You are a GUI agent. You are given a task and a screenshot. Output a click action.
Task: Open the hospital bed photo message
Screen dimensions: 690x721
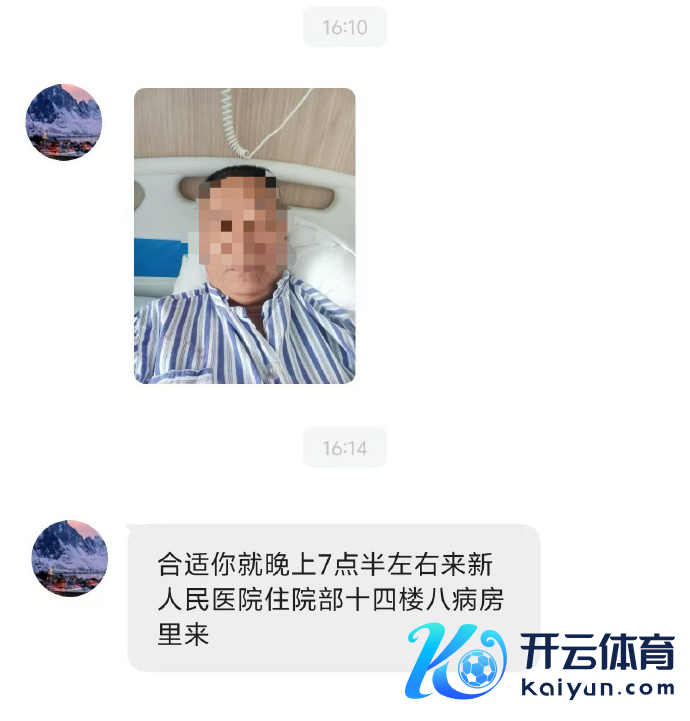pyautogui.click(x=244, y=236)
